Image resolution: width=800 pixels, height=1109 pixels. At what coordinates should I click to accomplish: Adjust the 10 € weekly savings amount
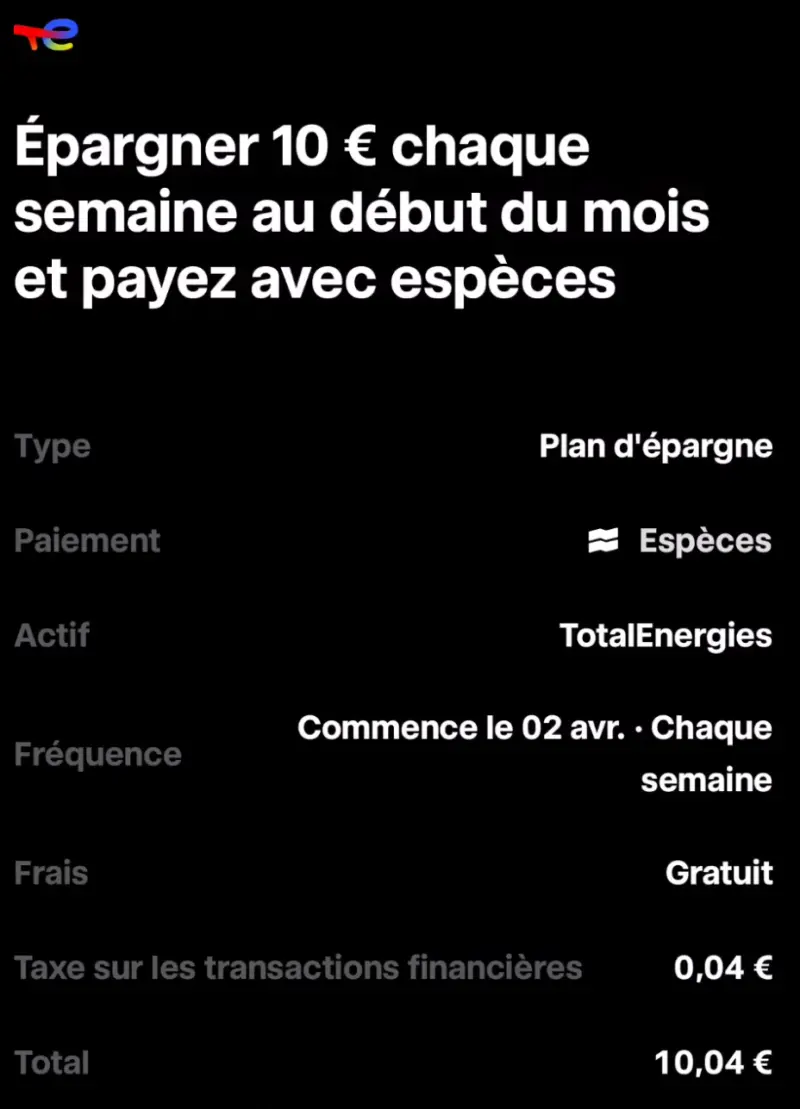pos(310,146)
